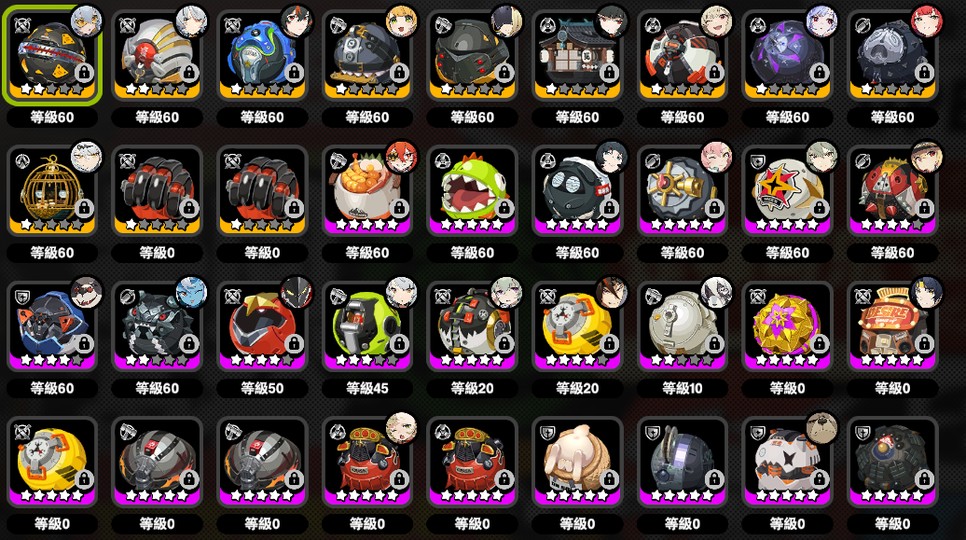Image resolution: width=966 pixels, height=540 pixels.
Task: Choose the ramen bowl W-engine
Action: point(367,191)
